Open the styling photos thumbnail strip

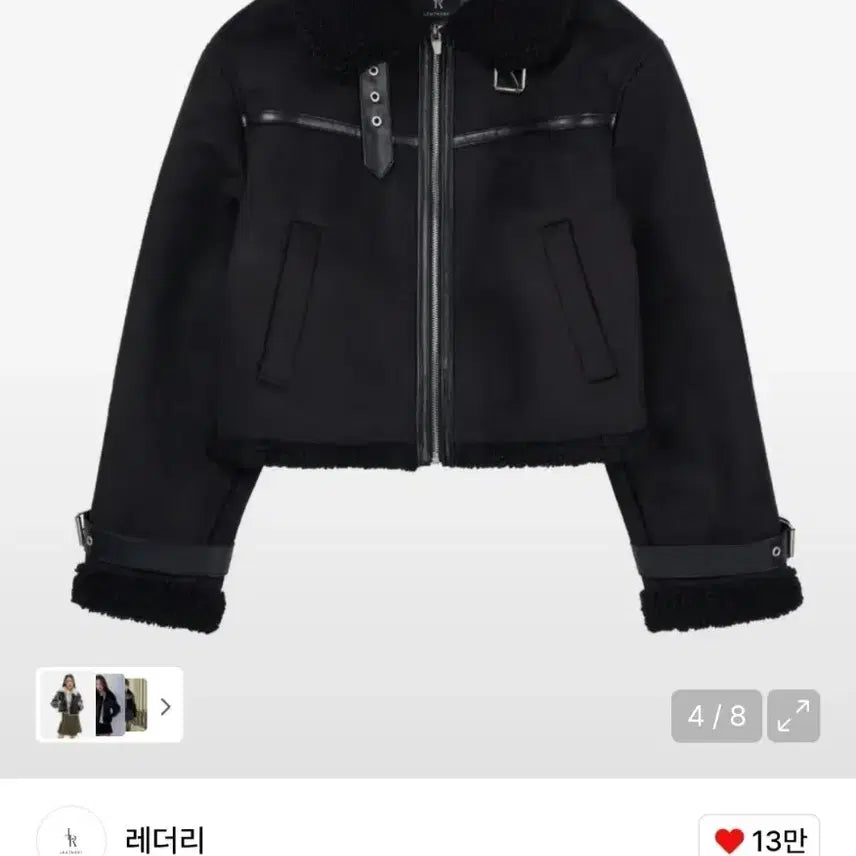(x=110, y=705)
